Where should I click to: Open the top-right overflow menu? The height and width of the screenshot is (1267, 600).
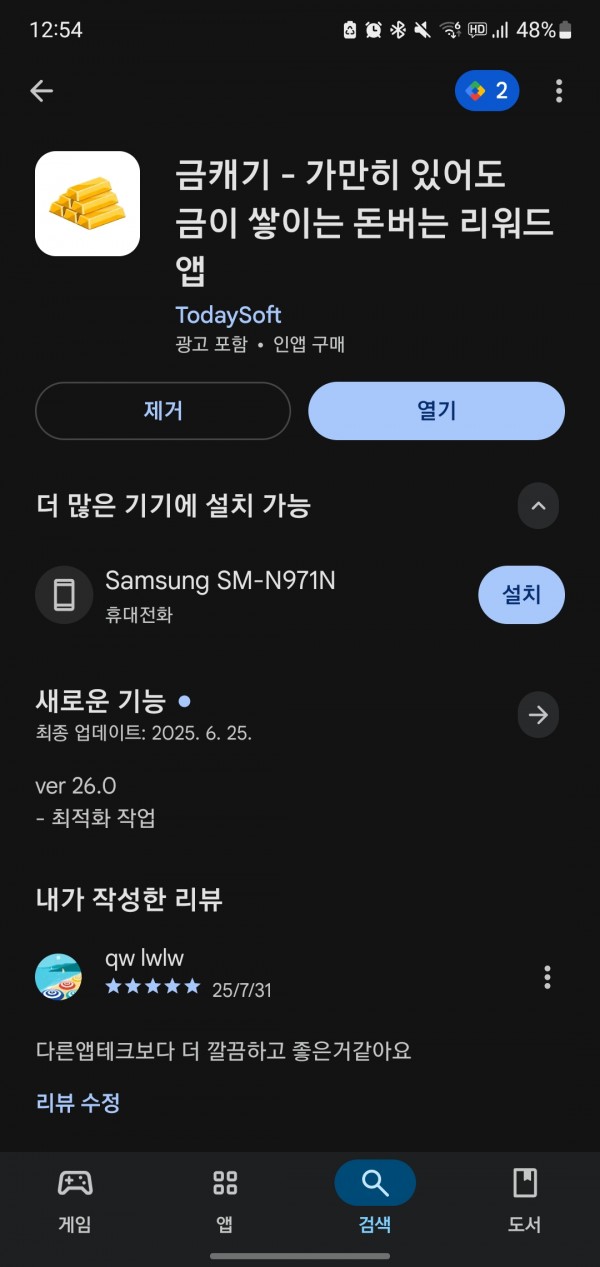pos(559,91)
